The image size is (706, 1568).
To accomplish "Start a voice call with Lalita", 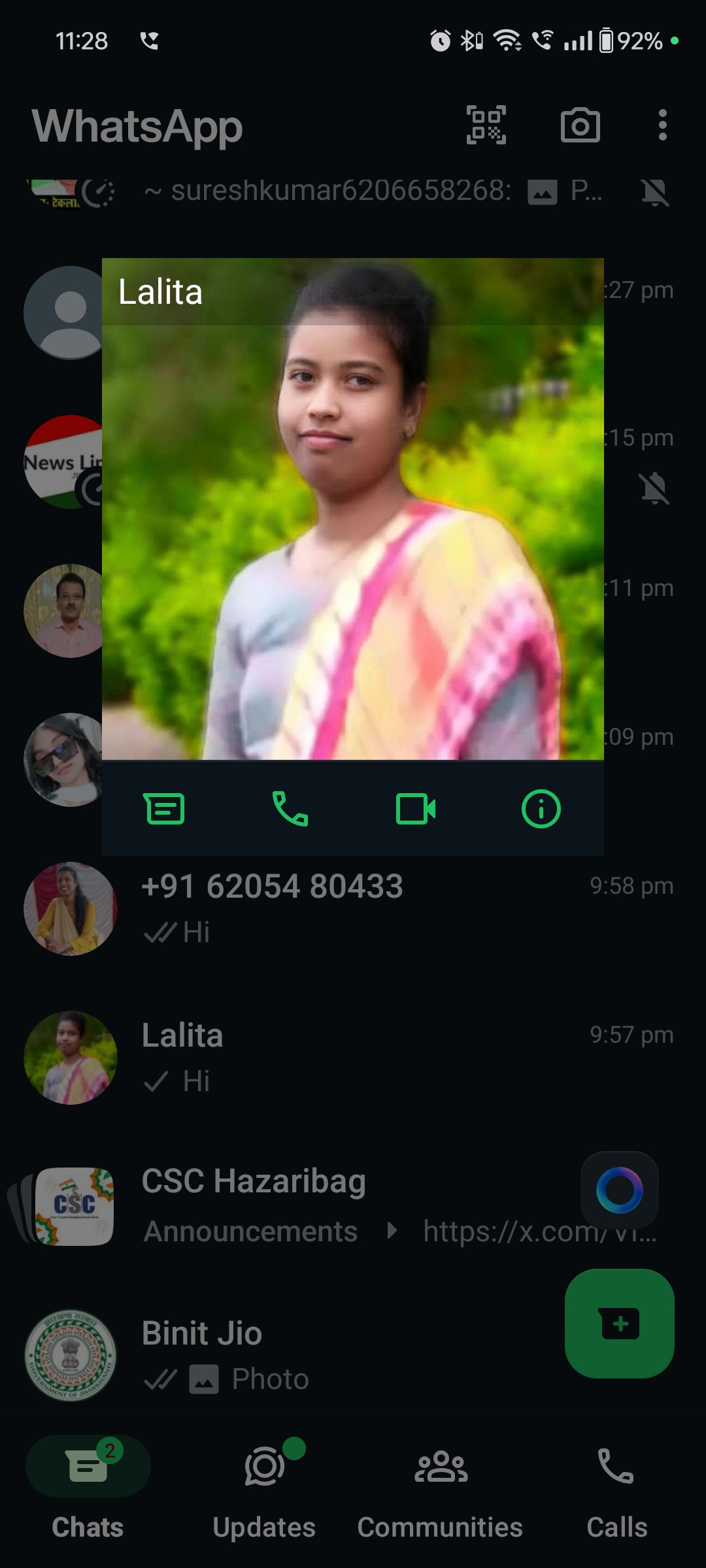I will [290, 809].
